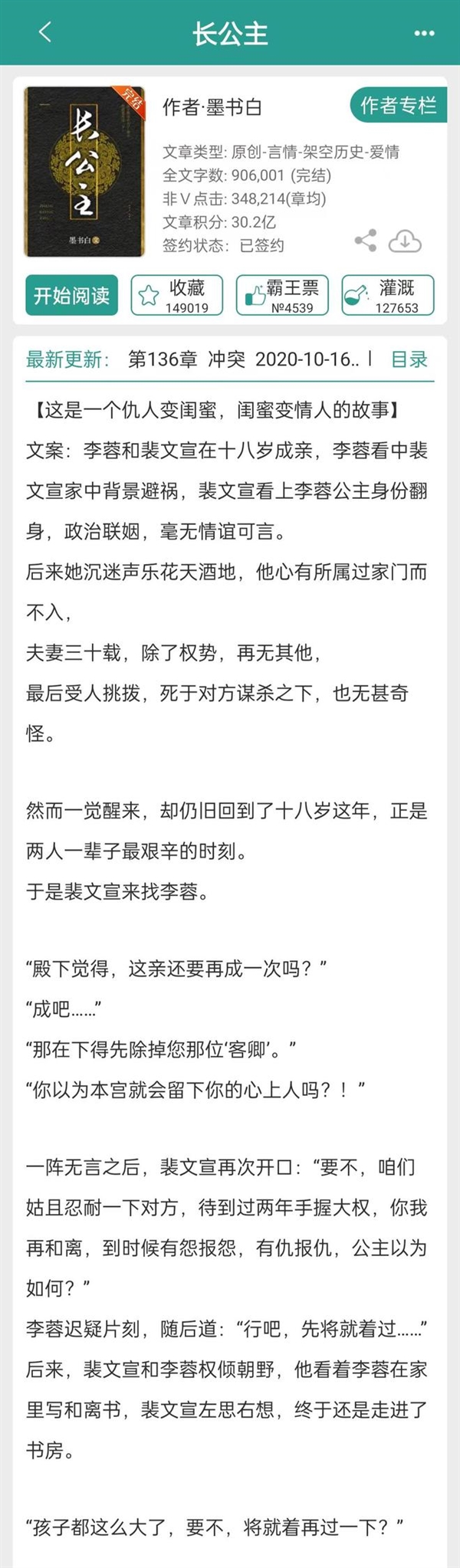Open latest chapter 第136章 冲突
The width and height of the screenshot is (460, 1568).
pos(242,359)
